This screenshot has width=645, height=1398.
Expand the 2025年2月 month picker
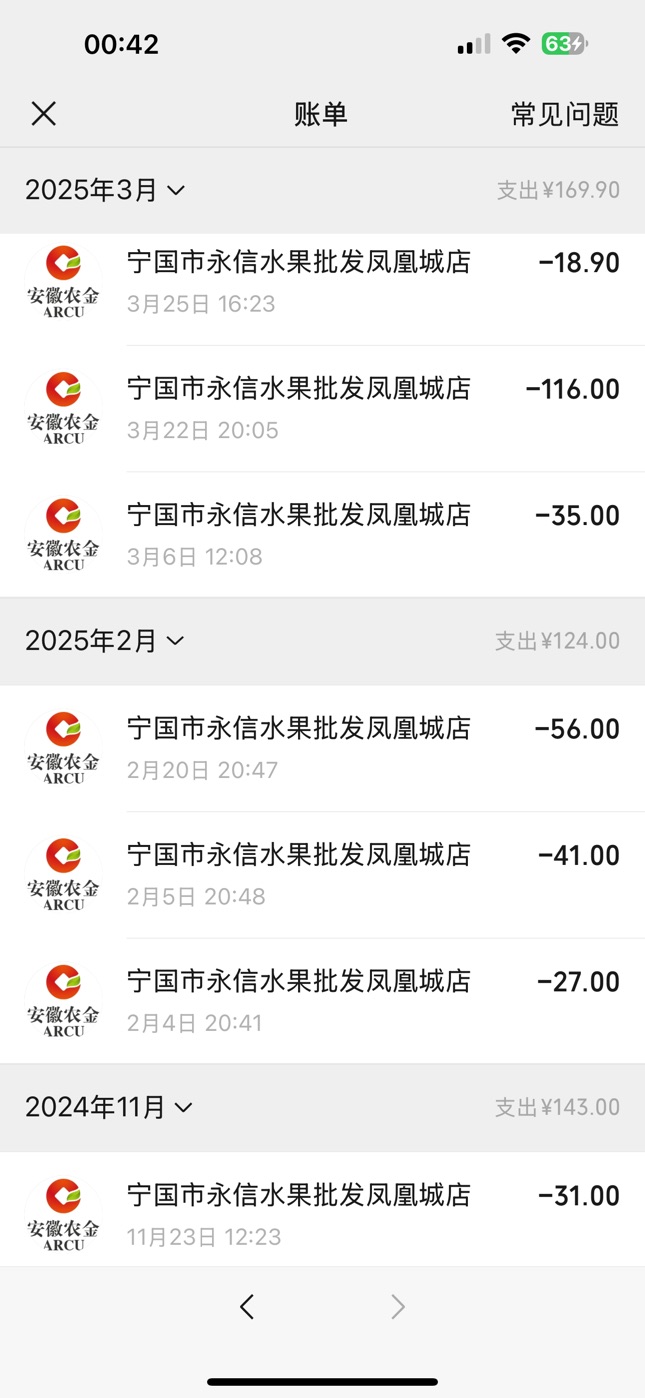[105, 640]
